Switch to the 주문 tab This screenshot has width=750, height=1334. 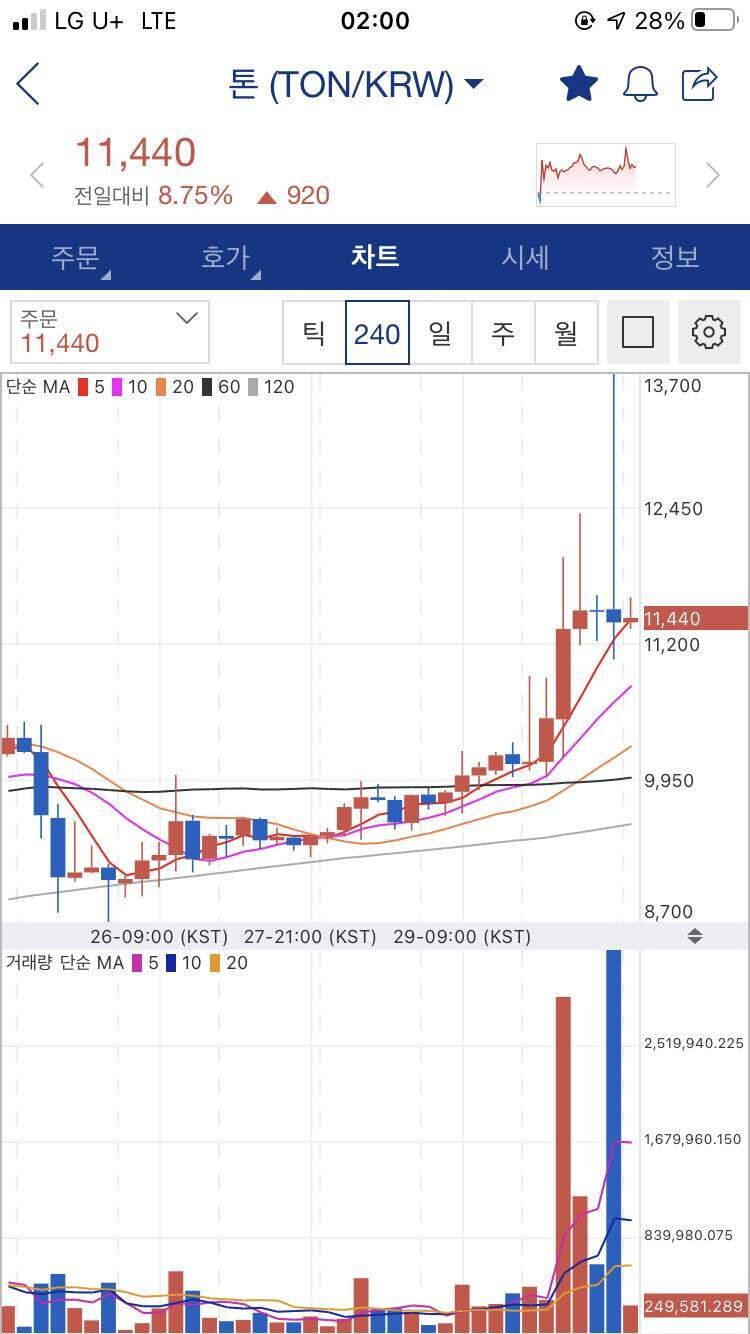76,257
